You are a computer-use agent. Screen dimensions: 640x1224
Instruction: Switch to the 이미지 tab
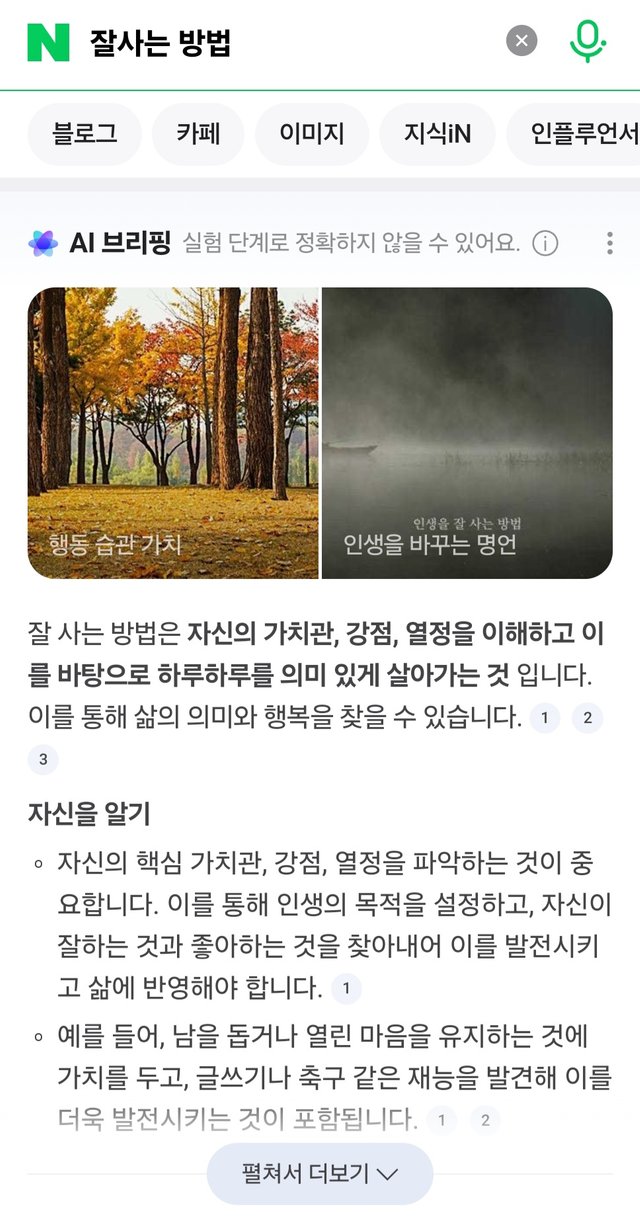(312, 134)
